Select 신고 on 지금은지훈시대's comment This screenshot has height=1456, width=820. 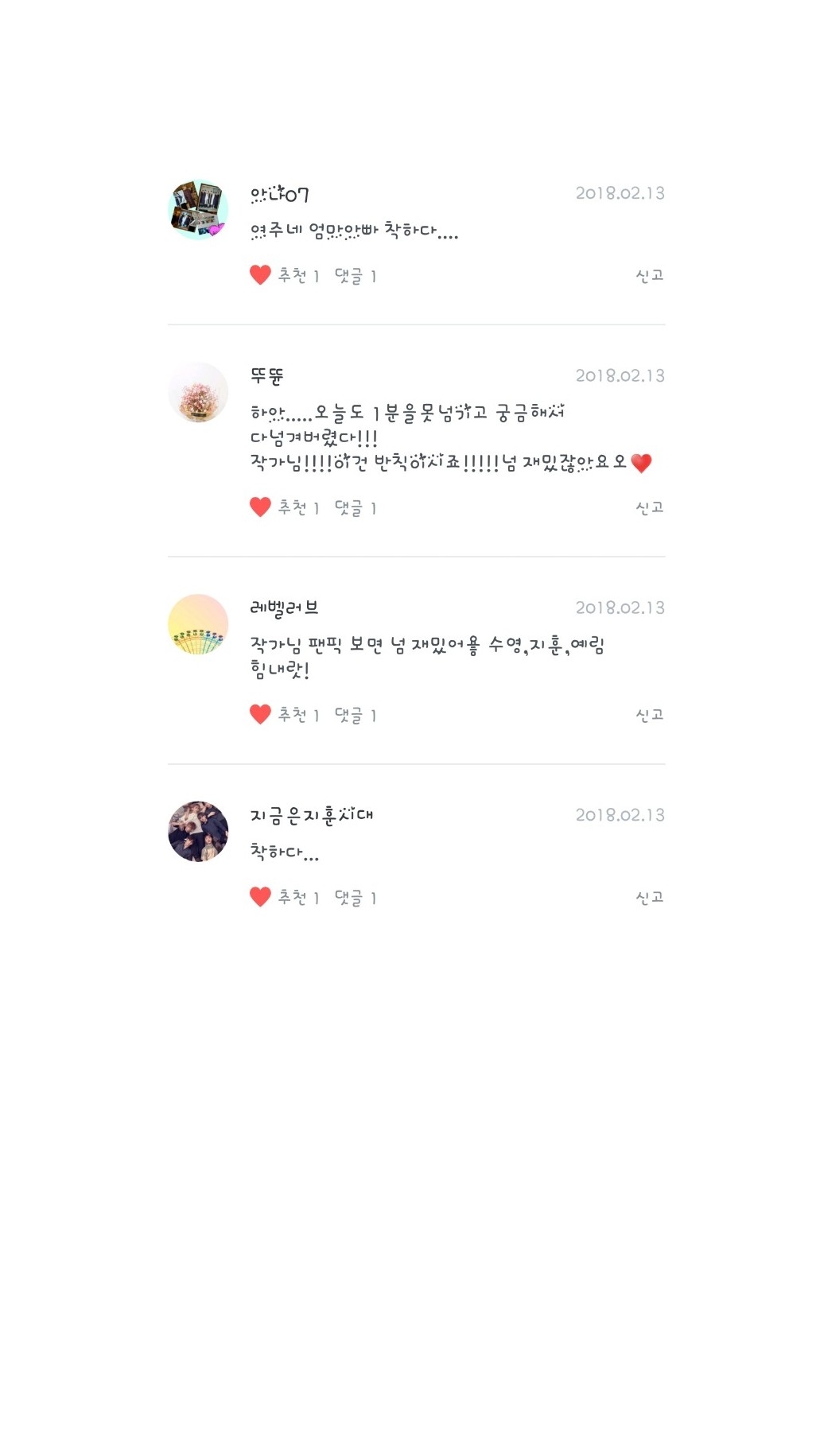point(649,898)
